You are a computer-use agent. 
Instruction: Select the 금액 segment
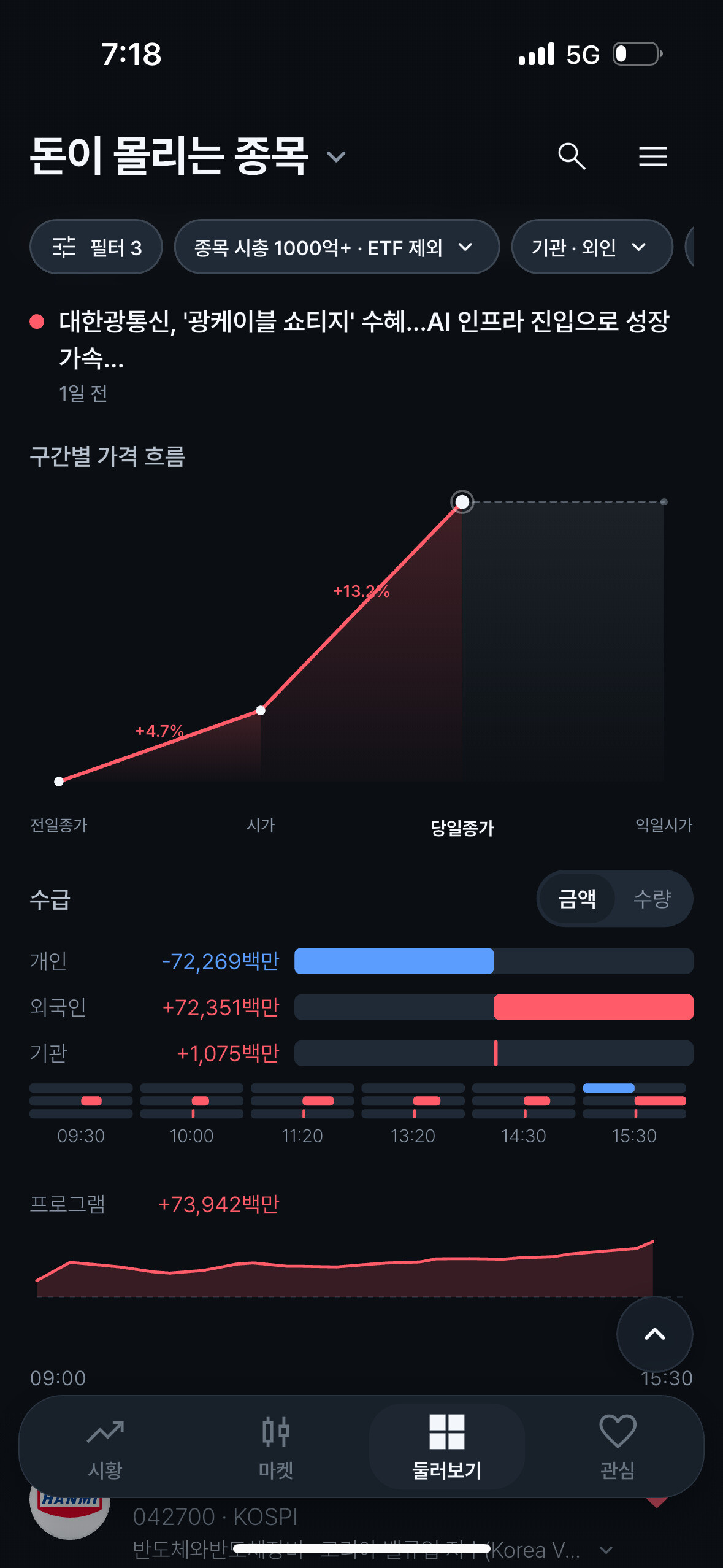[577, 899]
